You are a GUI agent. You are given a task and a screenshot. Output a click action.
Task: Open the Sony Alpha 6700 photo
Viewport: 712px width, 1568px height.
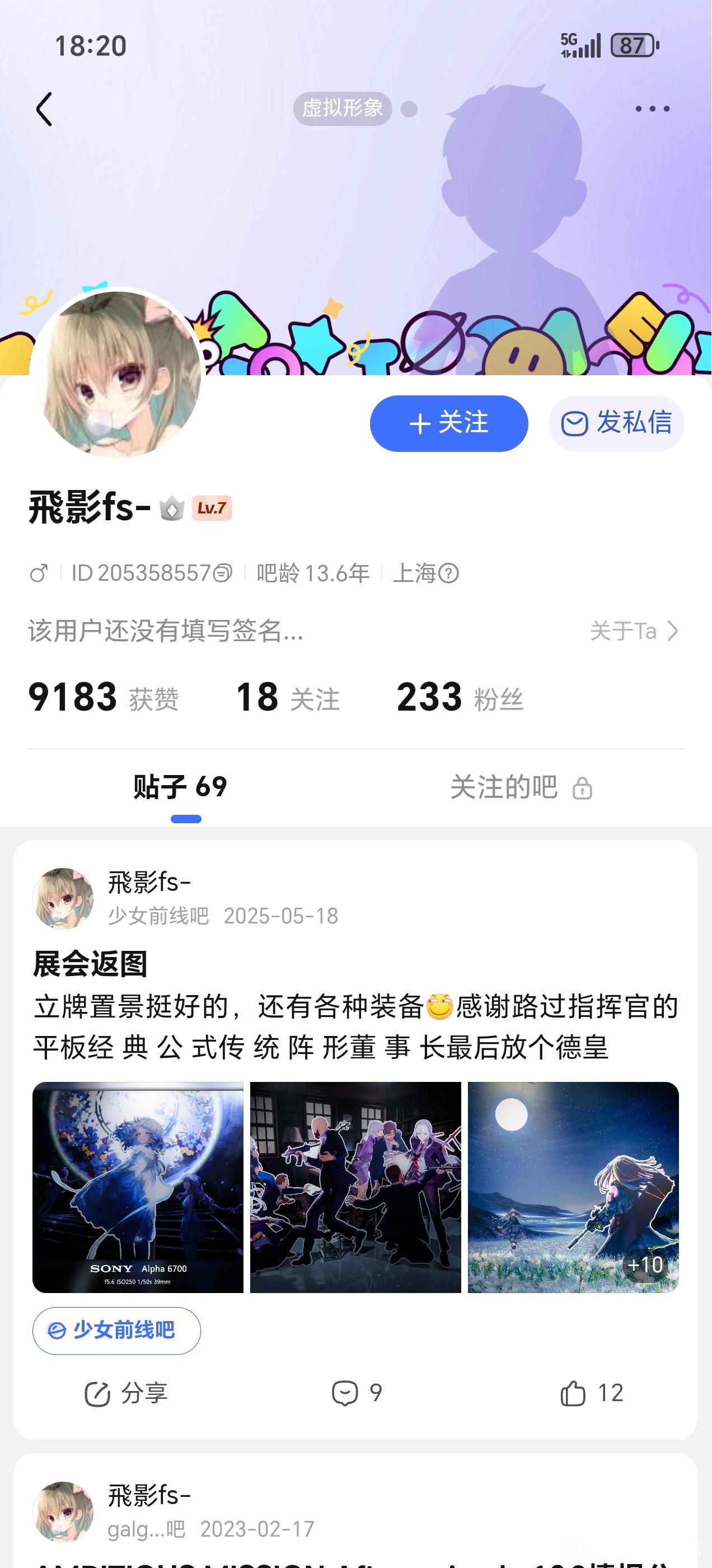(x=138, y=1188)
